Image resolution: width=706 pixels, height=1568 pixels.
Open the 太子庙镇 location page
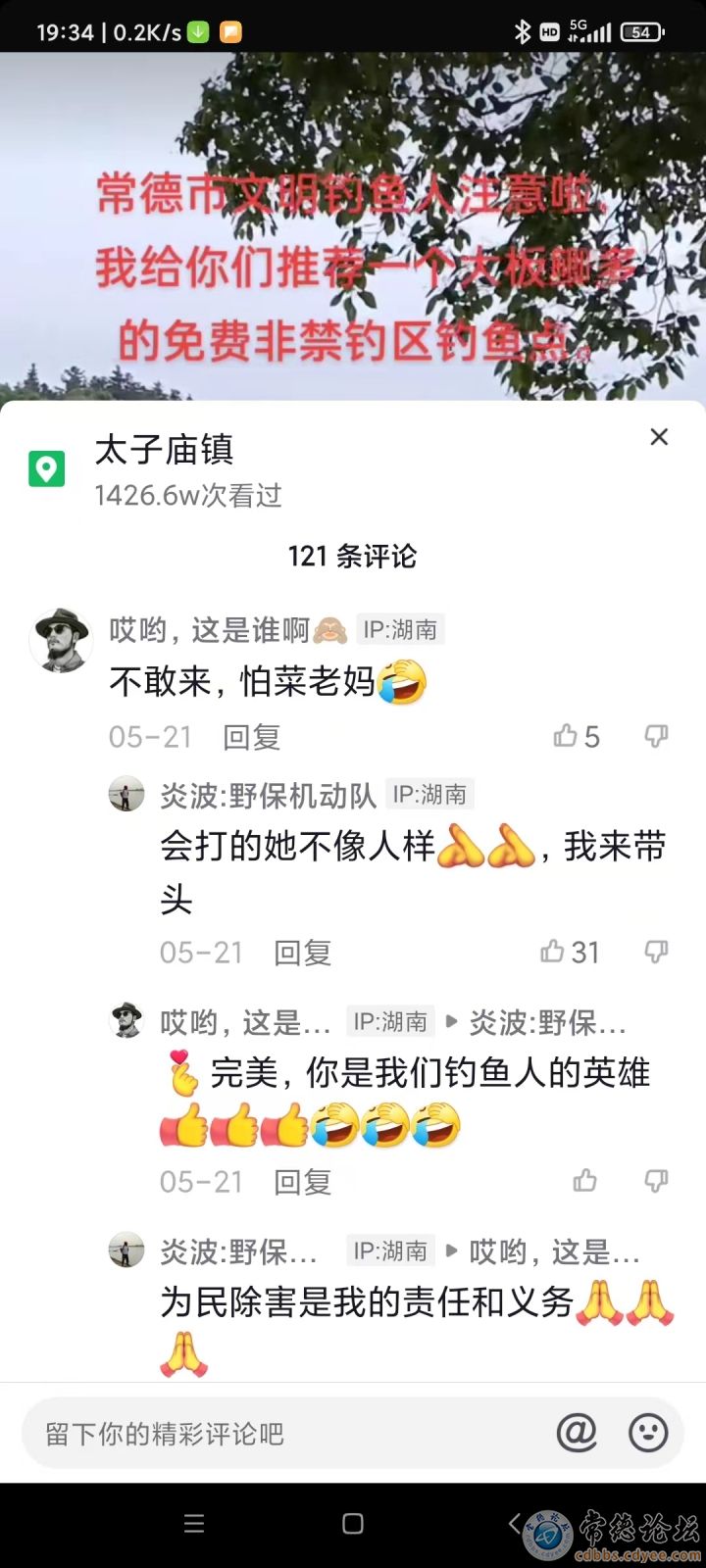164,451
